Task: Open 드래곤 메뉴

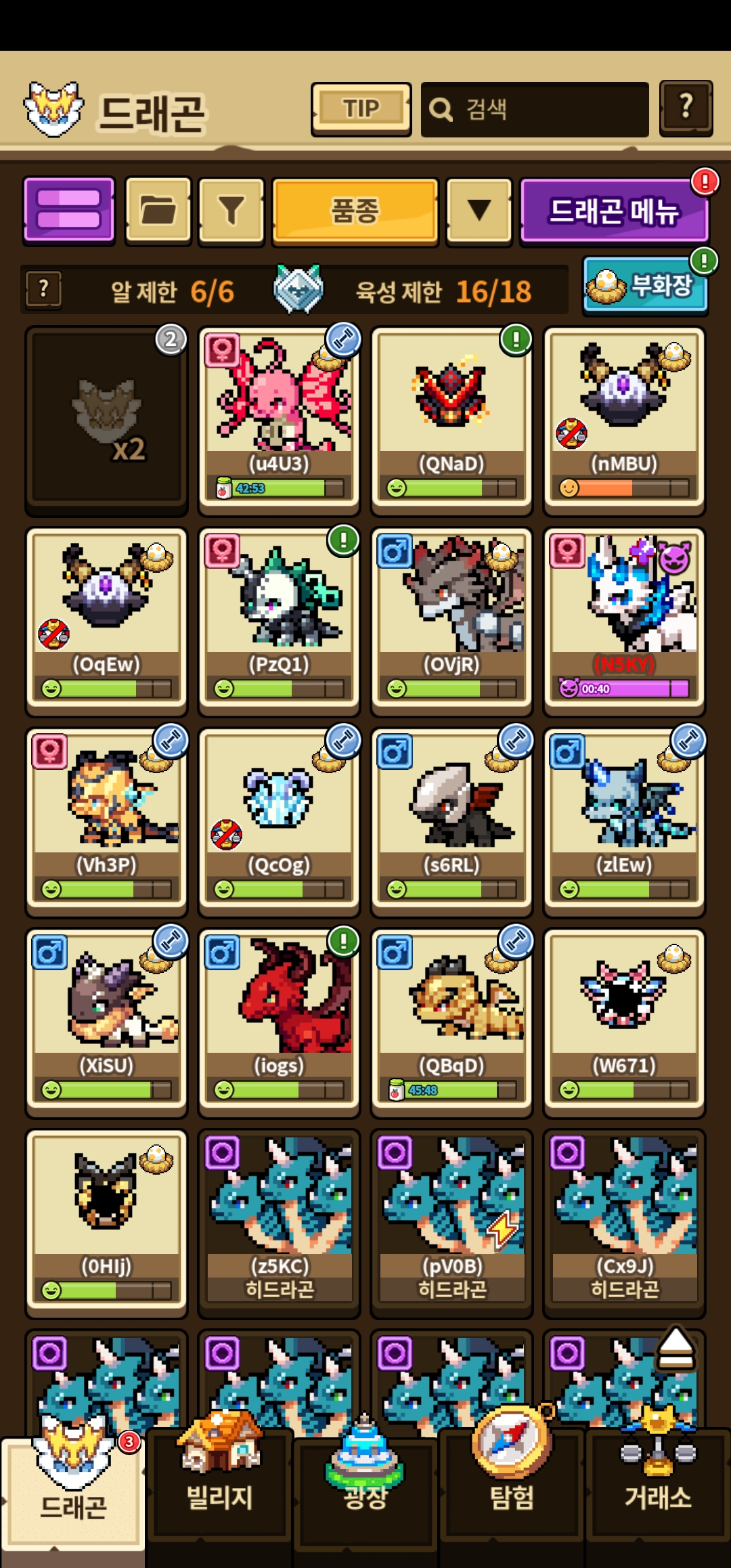Action: coord(614,211)
